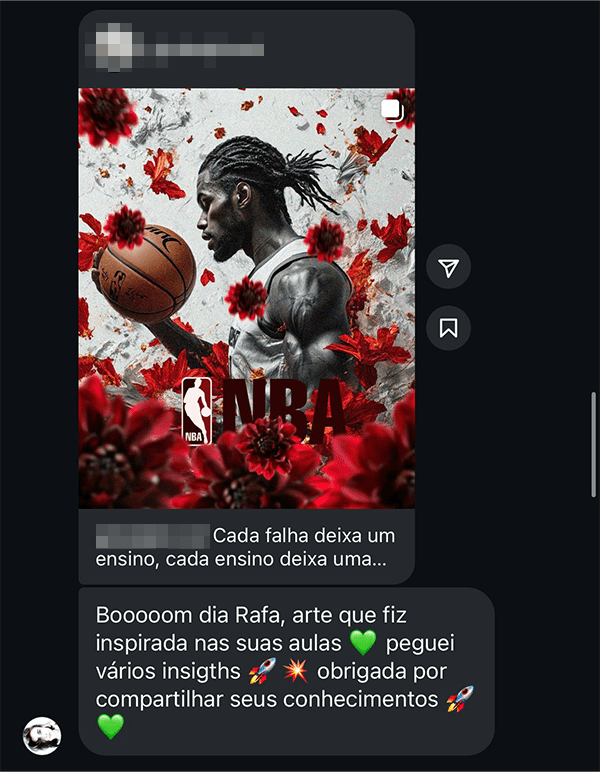600x772 pixels.
Task: Open the sender's profile picture
Action: tap(42, 735)
